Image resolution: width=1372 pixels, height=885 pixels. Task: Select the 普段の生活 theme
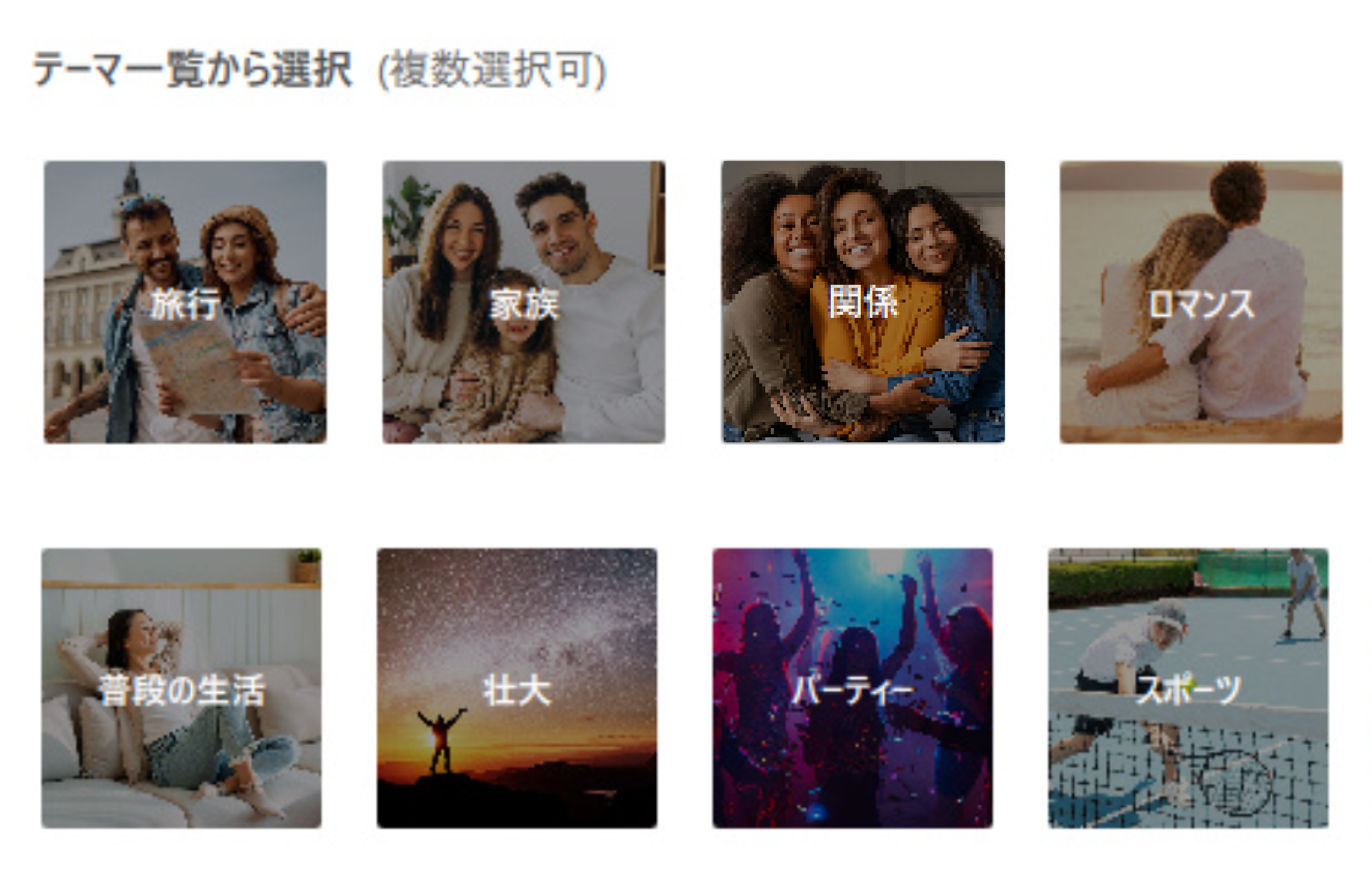pos(181,688)
